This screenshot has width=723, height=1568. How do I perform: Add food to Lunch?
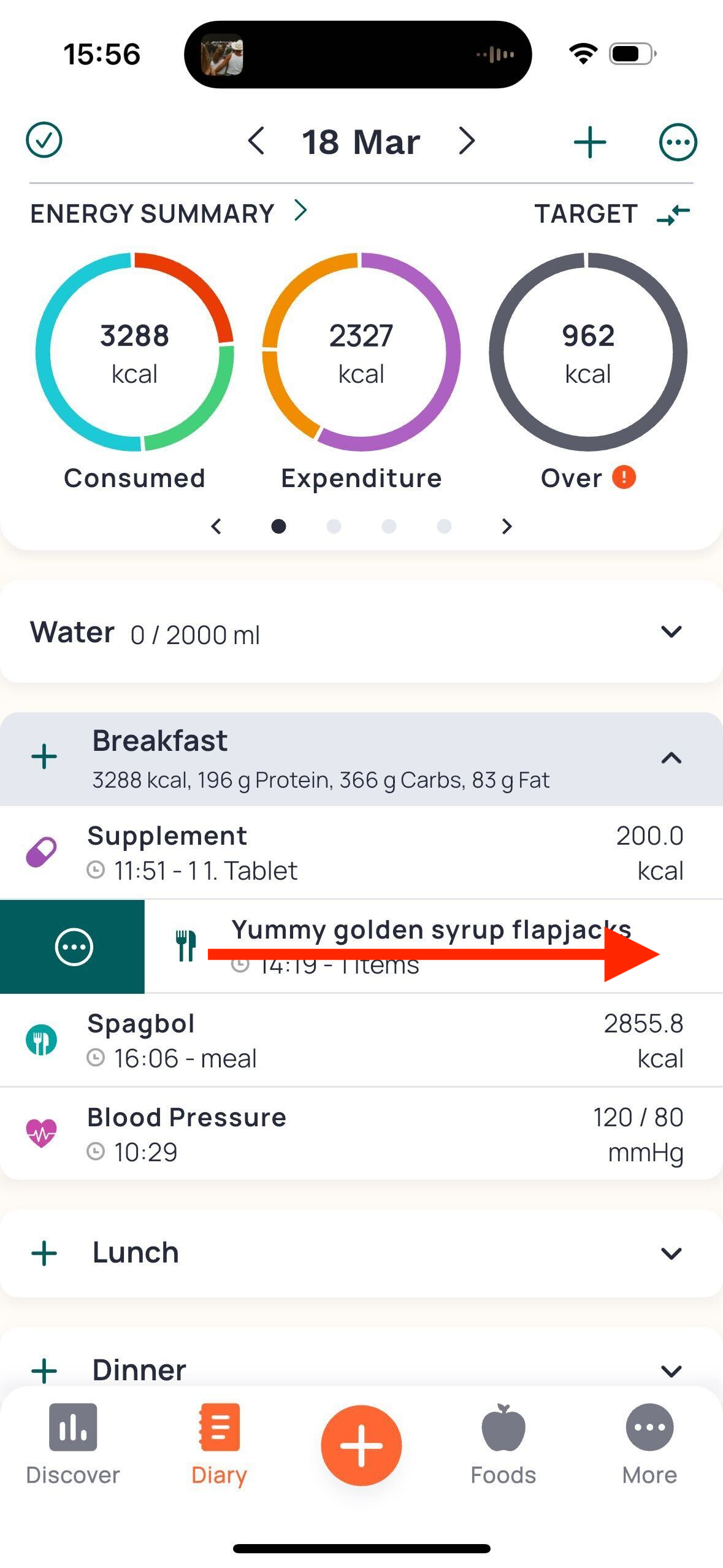(44, 1253)
